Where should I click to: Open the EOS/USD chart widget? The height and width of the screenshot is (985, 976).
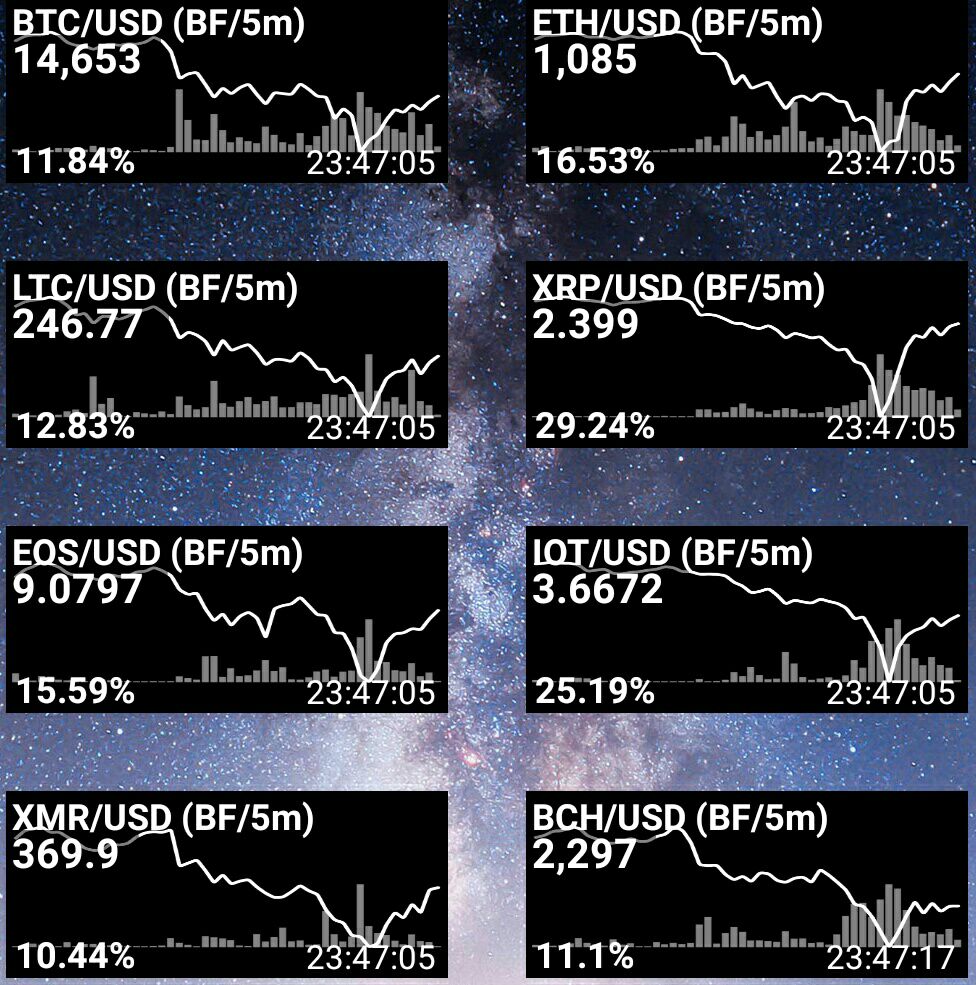tap(227, 619)
